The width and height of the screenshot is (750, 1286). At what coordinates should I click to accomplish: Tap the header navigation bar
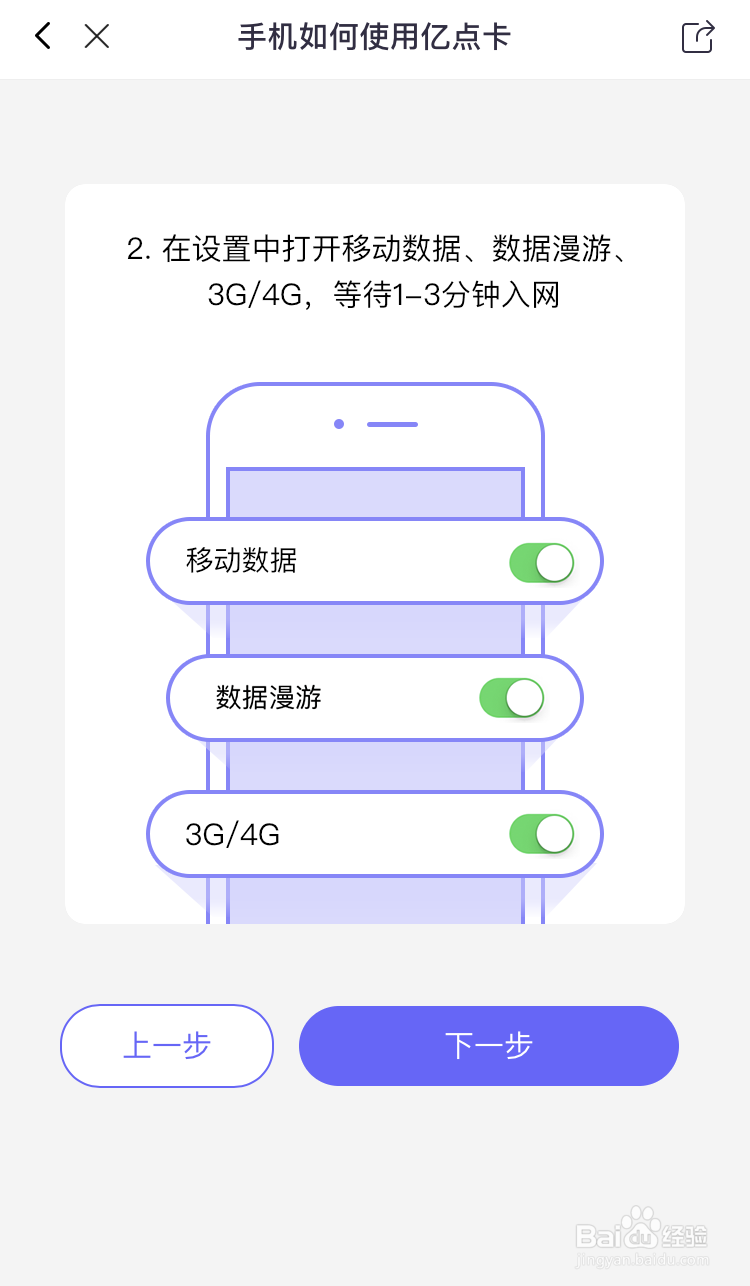(375, 39)
